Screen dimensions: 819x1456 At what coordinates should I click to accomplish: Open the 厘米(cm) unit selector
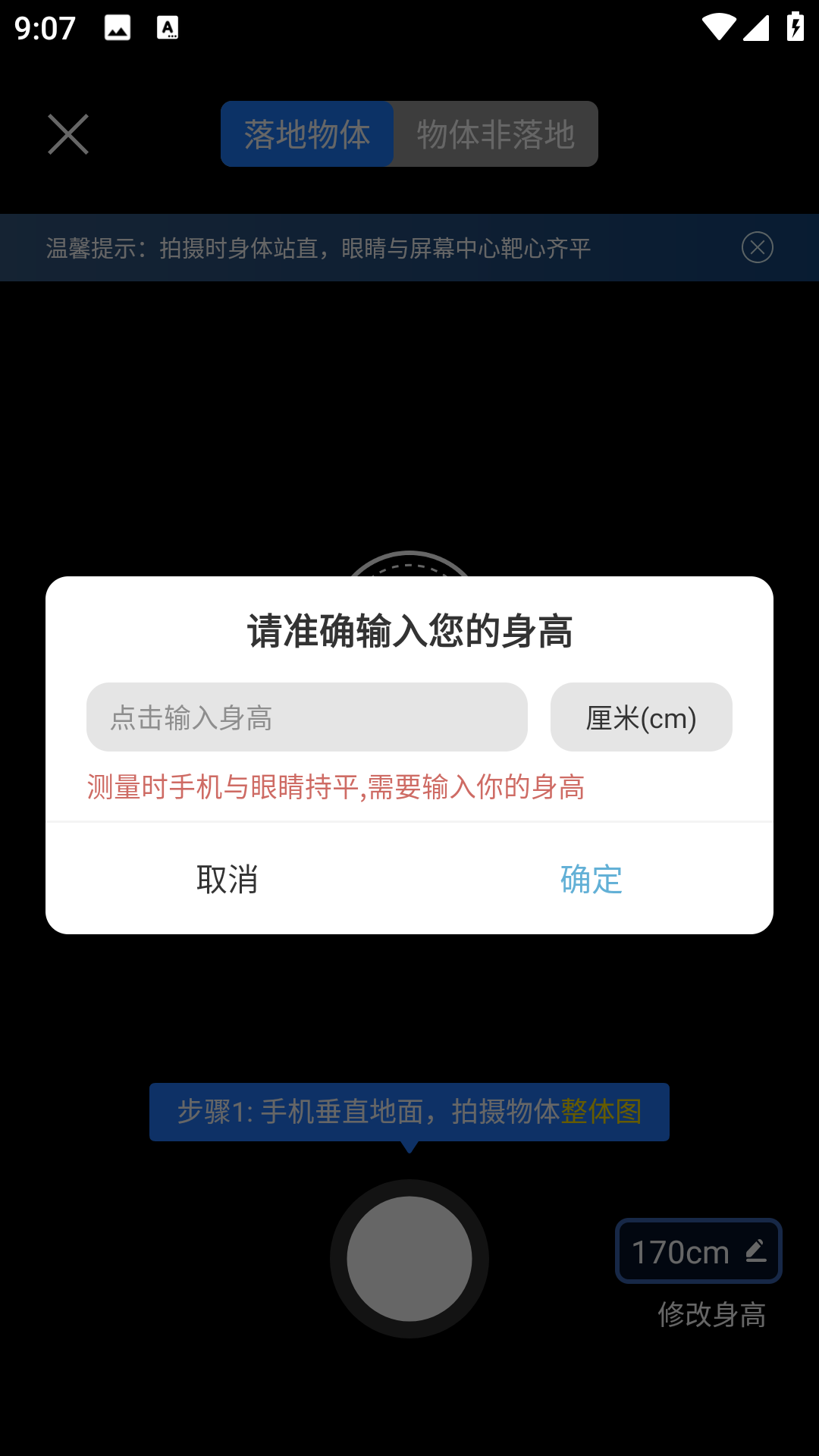tap(641, 717)
